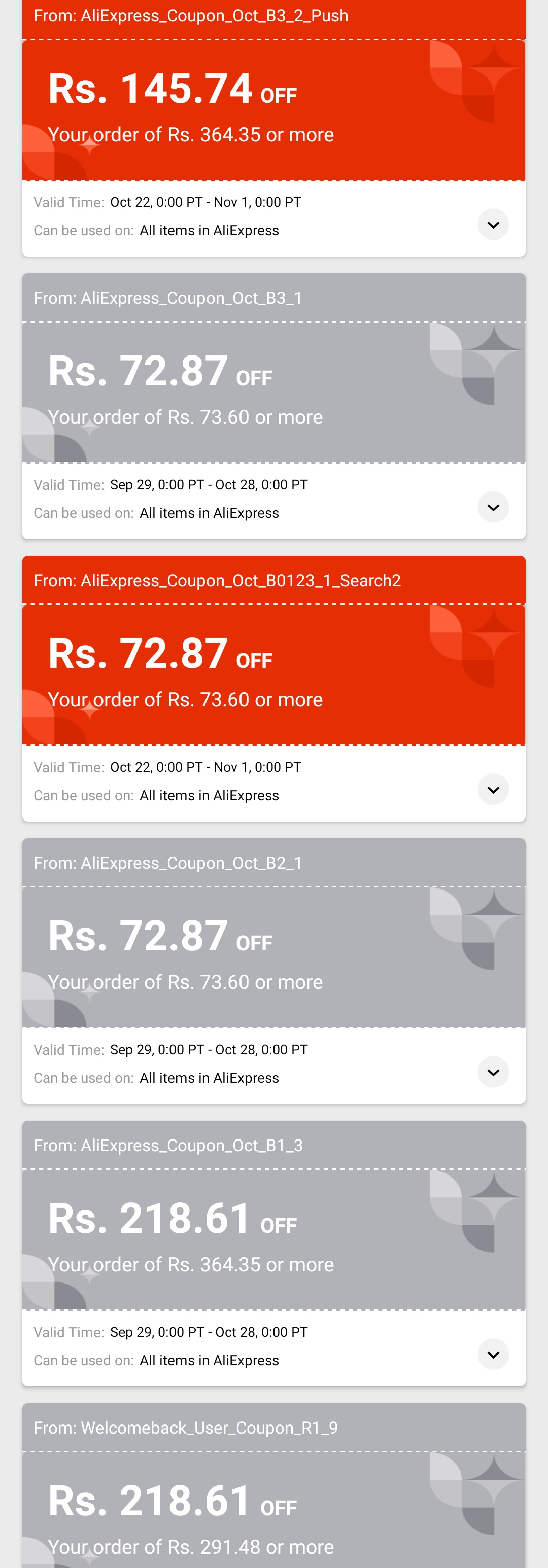Expand details of the Oct_B0123_1_Search2 coupon
Image resolution: width=548 pixels, height=1568 pixels.
click(493, 790)
